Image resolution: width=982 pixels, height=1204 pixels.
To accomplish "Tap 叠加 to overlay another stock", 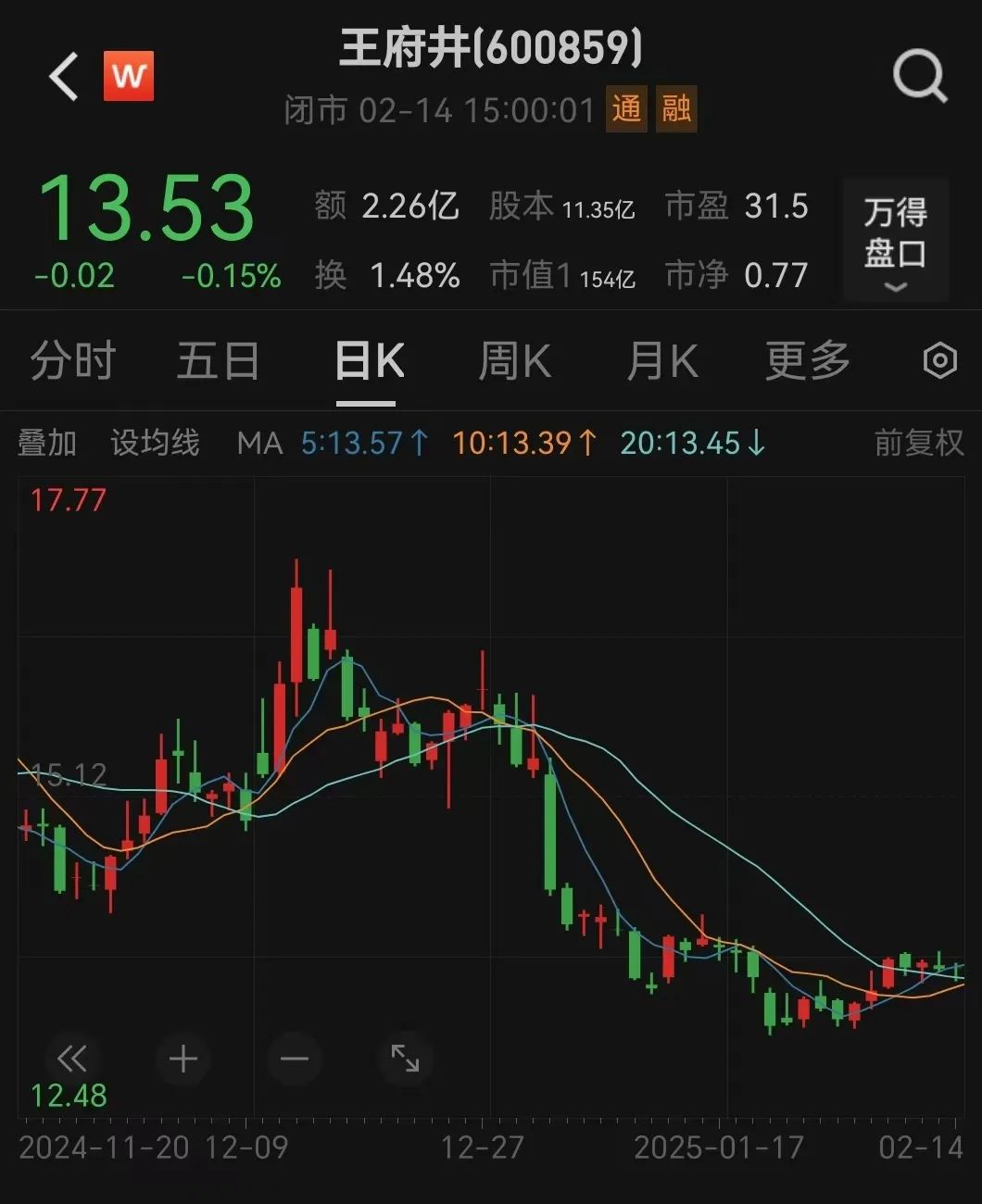I will (x=46, y=443).
